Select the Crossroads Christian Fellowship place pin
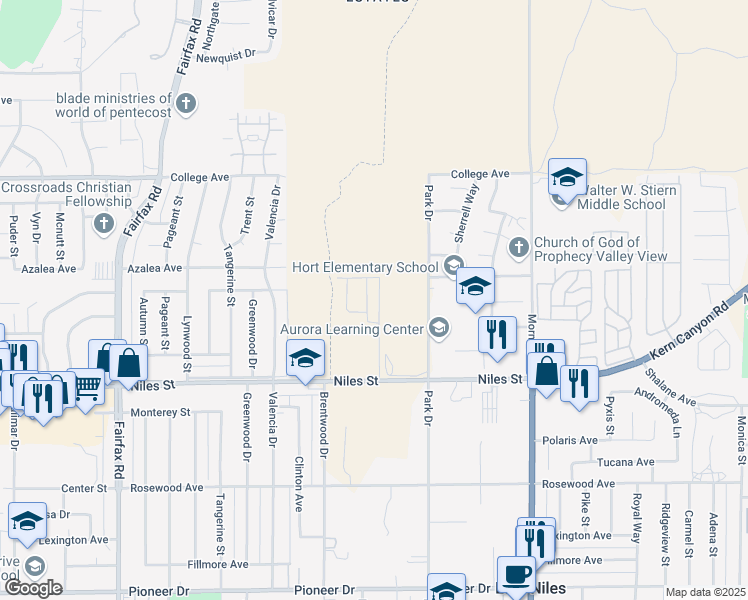 [104, 224]
